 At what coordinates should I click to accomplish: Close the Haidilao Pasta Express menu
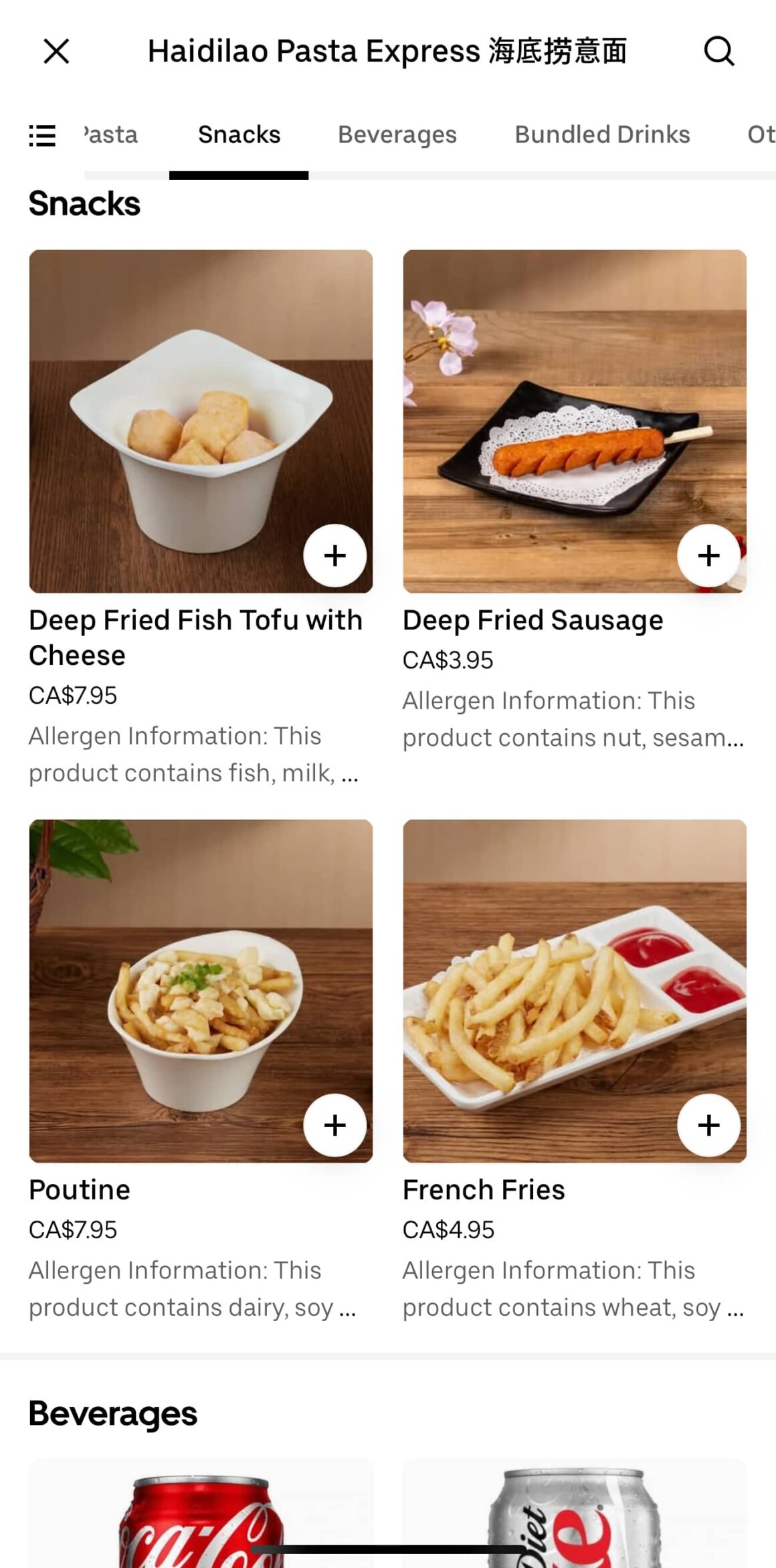pos(56,52)
